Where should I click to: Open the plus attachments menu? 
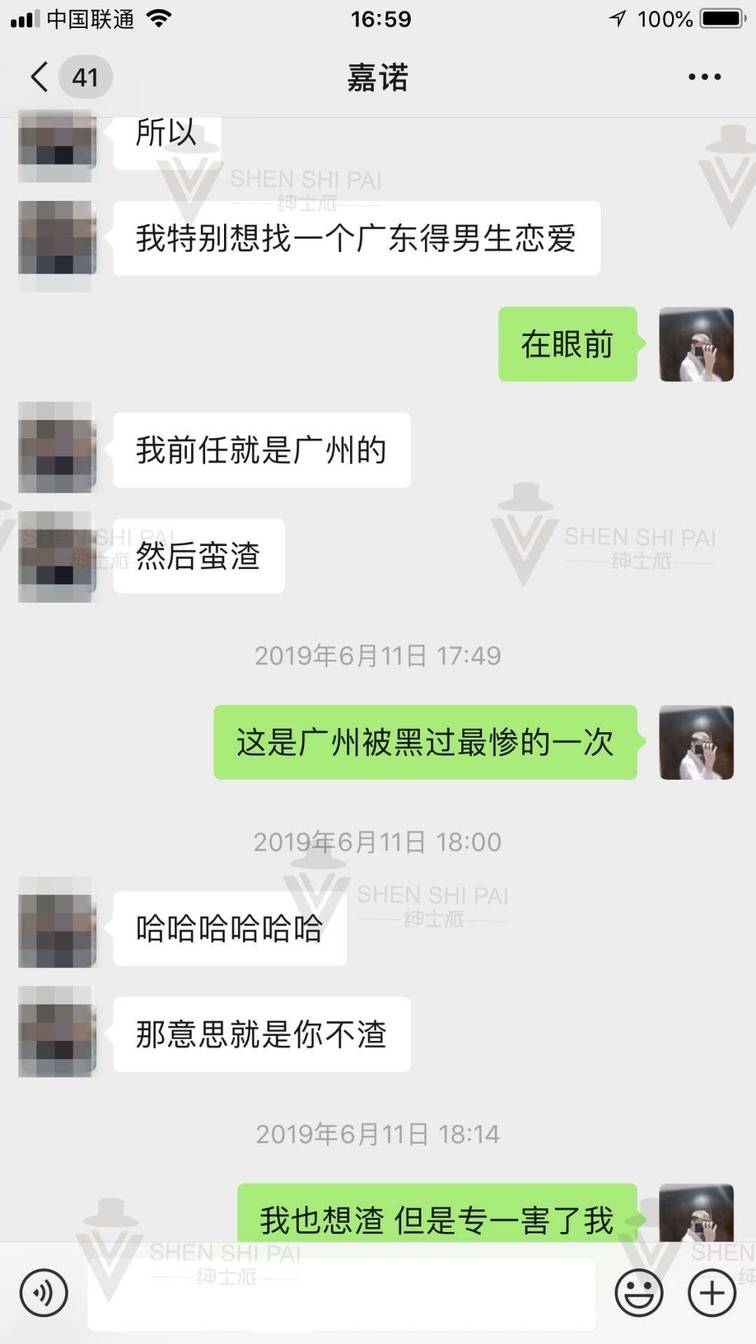(712, 1292)
